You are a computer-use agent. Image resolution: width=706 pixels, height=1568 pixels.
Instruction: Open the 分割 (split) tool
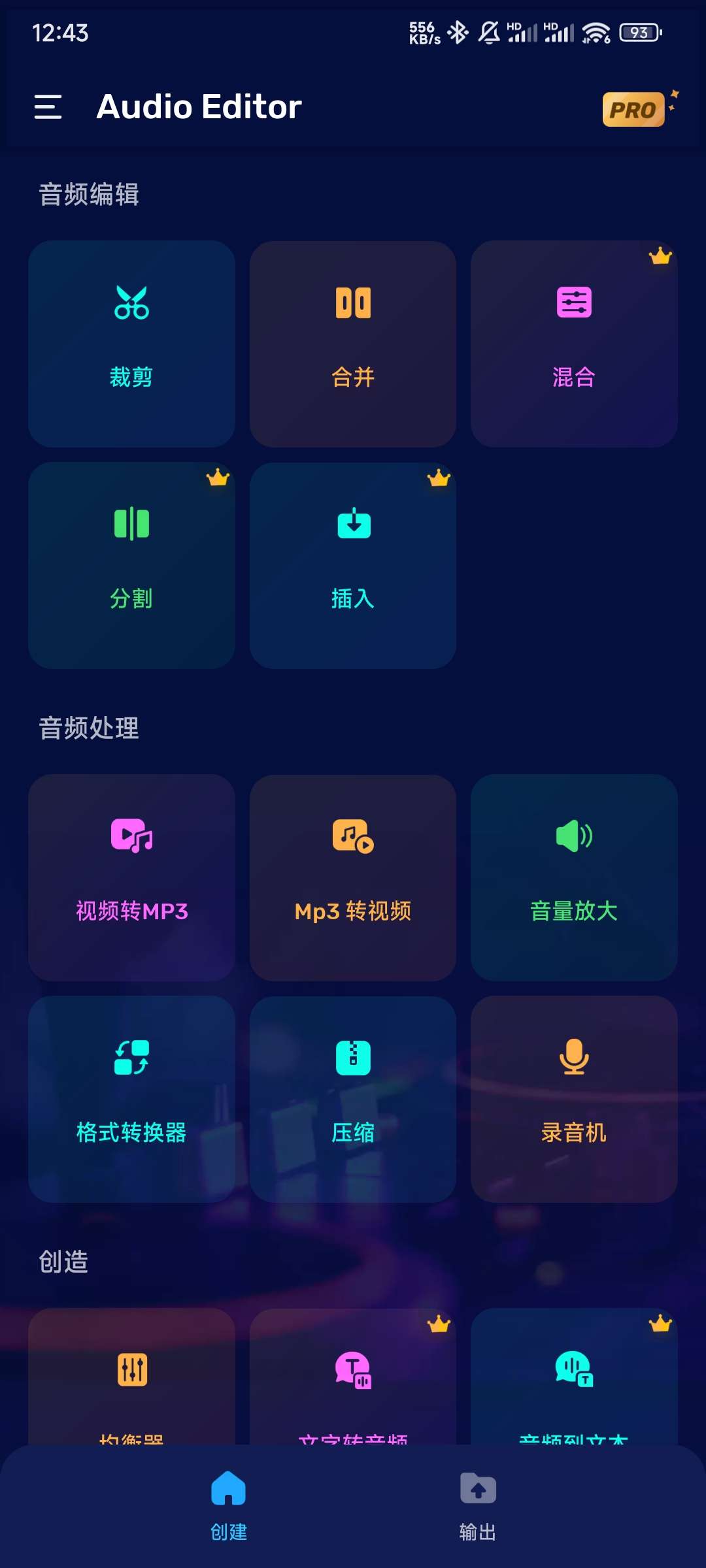tap(131, 565)
